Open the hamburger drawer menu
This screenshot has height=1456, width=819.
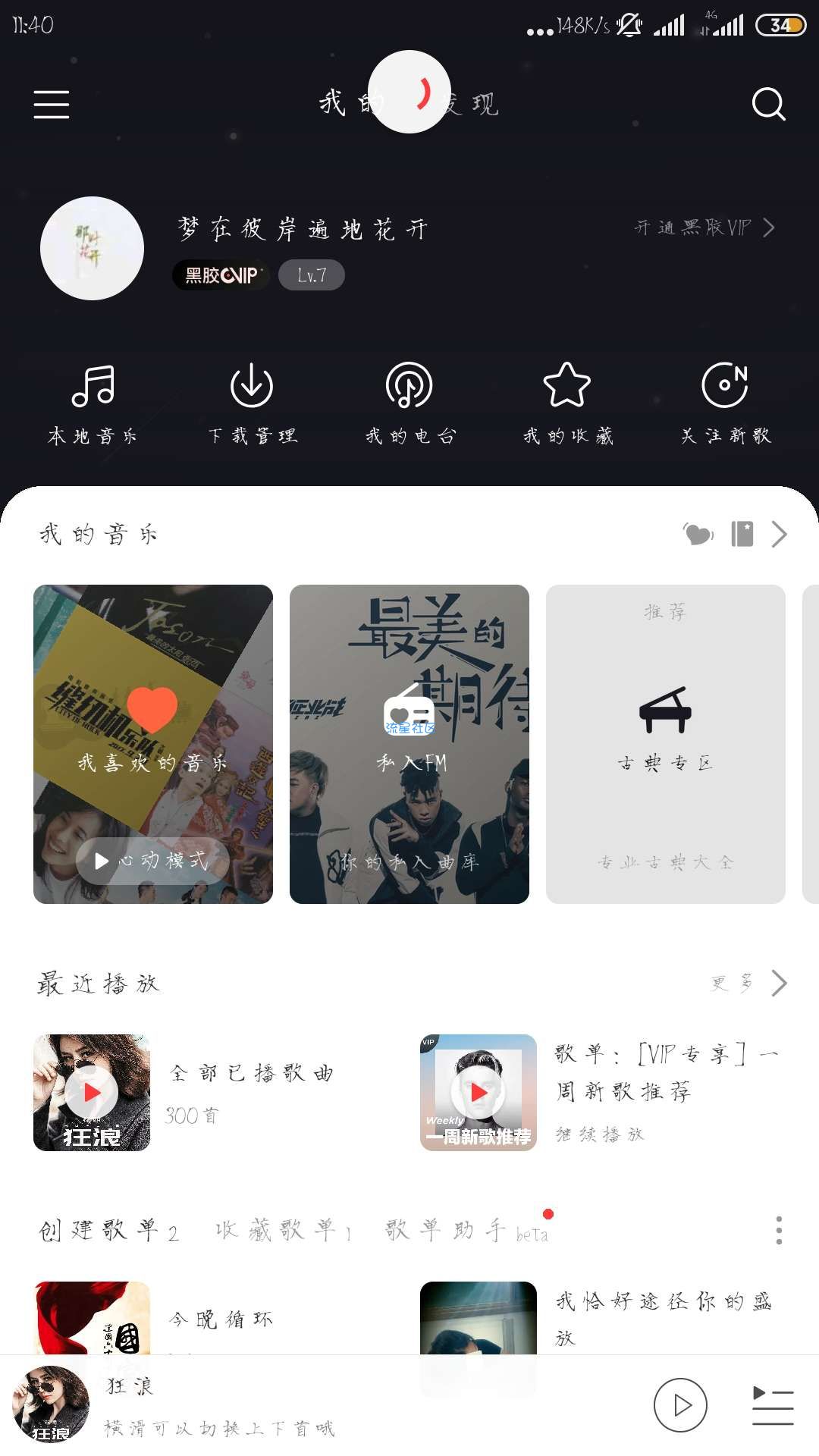coord(52,104)
